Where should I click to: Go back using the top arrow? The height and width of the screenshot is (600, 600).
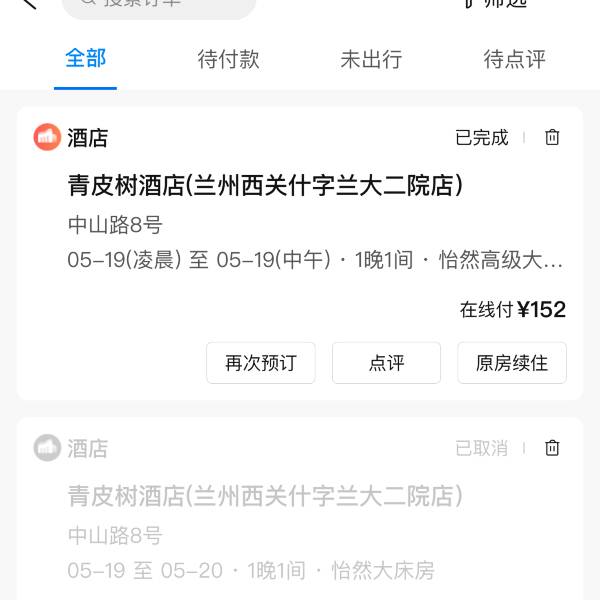pos(27,4)
